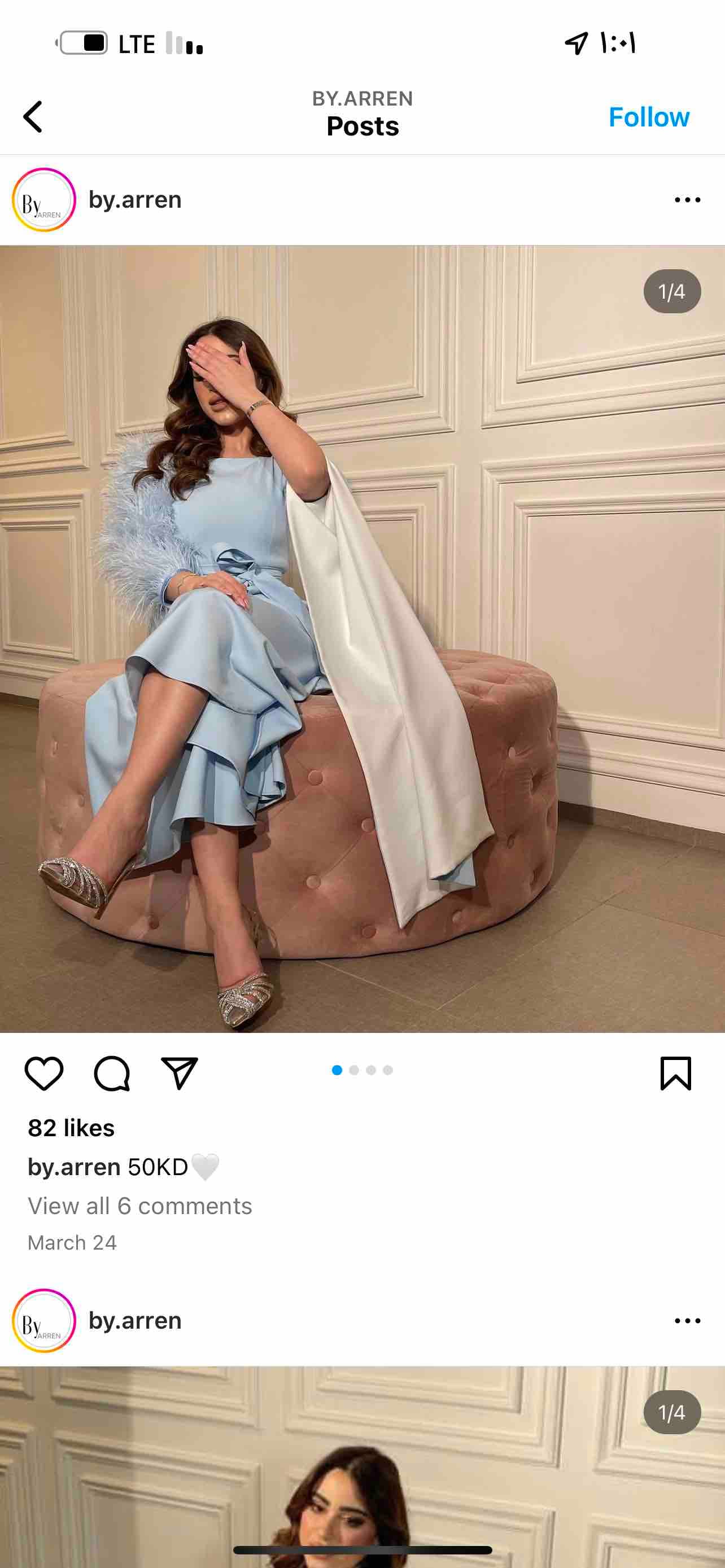The width and height of the screenshot is (725, 1568).
Task: Open by.arren's story from the first post's avatar
Action: pos(44,200)
